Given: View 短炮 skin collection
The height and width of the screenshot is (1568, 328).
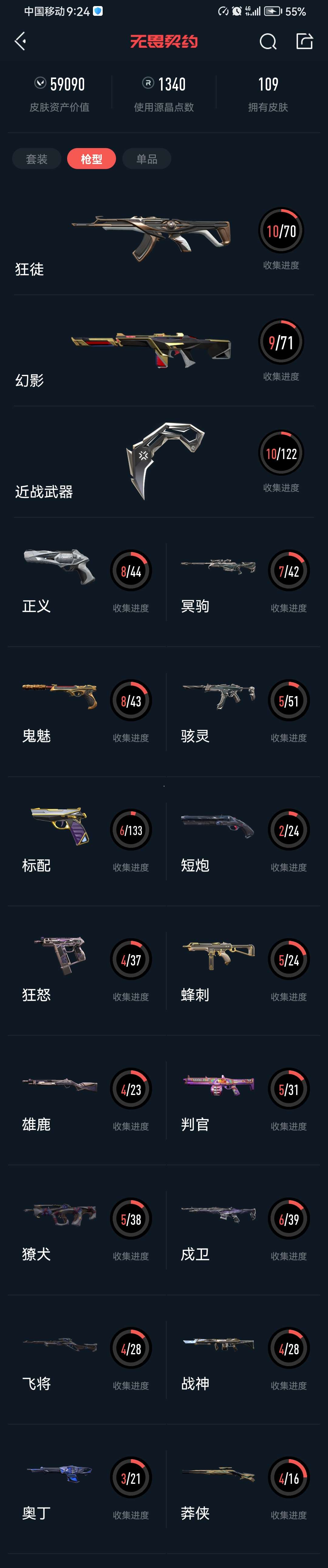Looking at the screenshot, I should pyautogui.click(x=243, y=841).
